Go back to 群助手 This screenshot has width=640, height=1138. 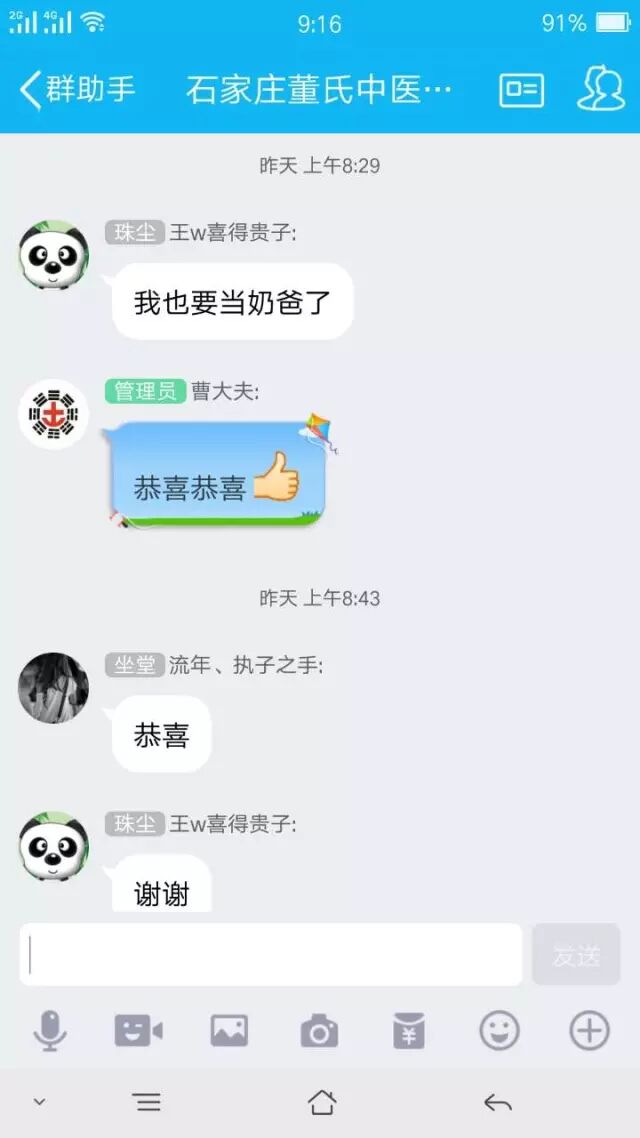(x=77, y=90)
